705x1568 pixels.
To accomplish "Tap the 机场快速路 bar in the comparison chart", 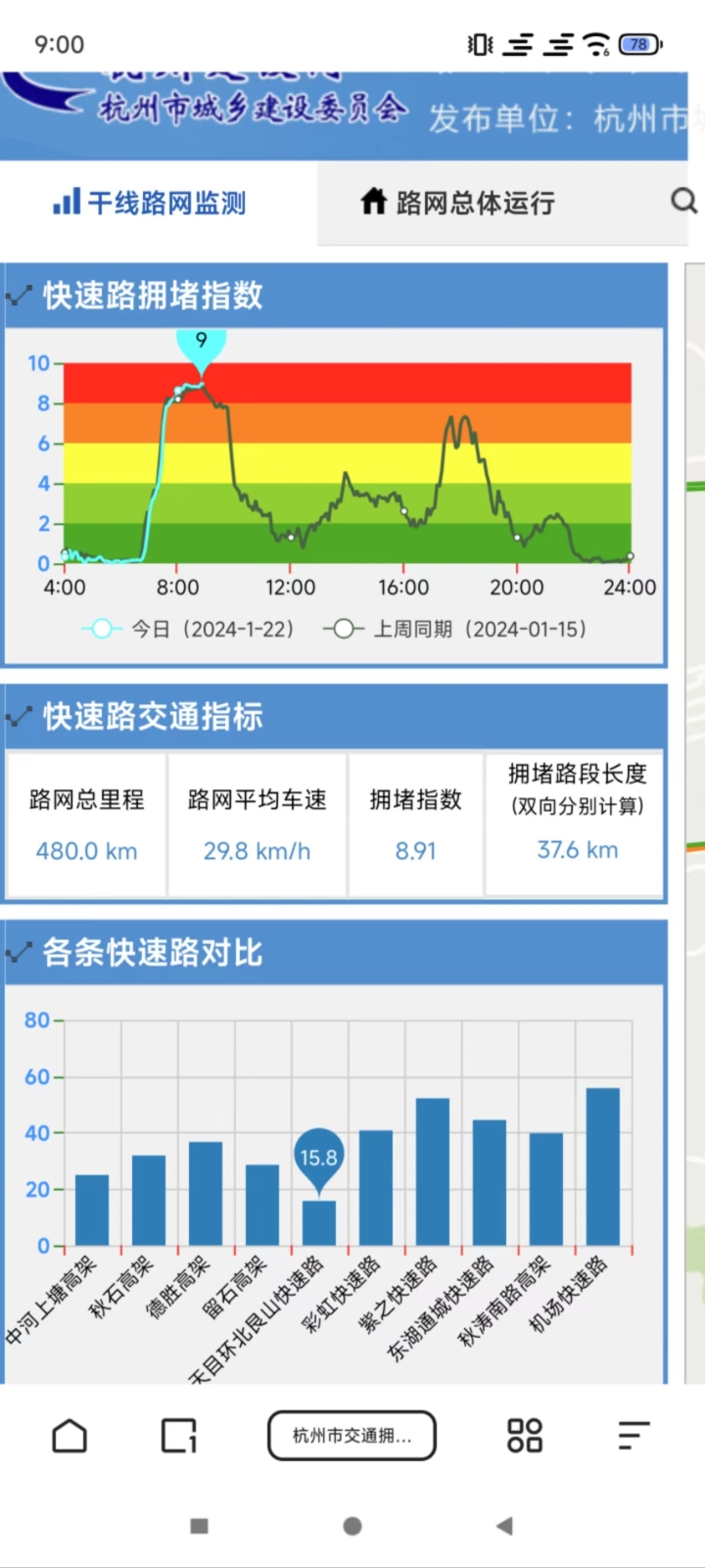I will 603,1166.
